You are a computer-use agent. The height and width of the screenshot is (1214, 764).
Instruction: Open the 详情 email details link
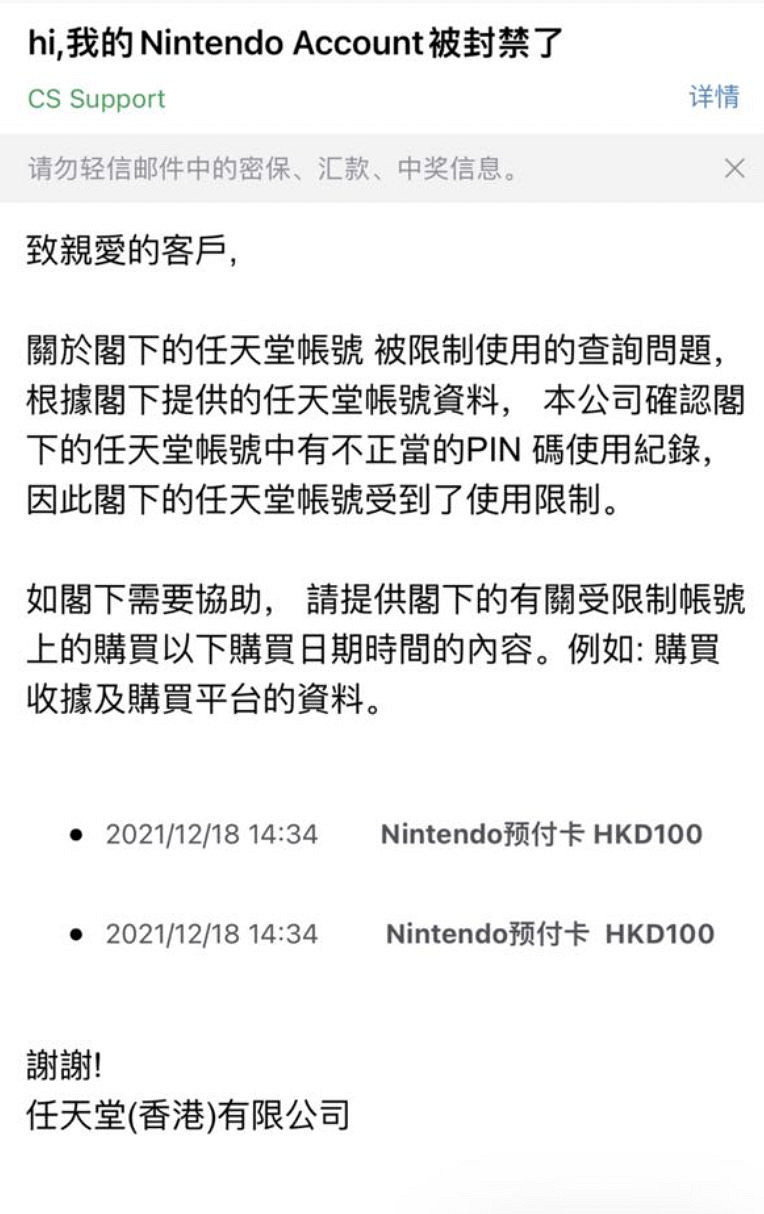(x=714, y=97)
